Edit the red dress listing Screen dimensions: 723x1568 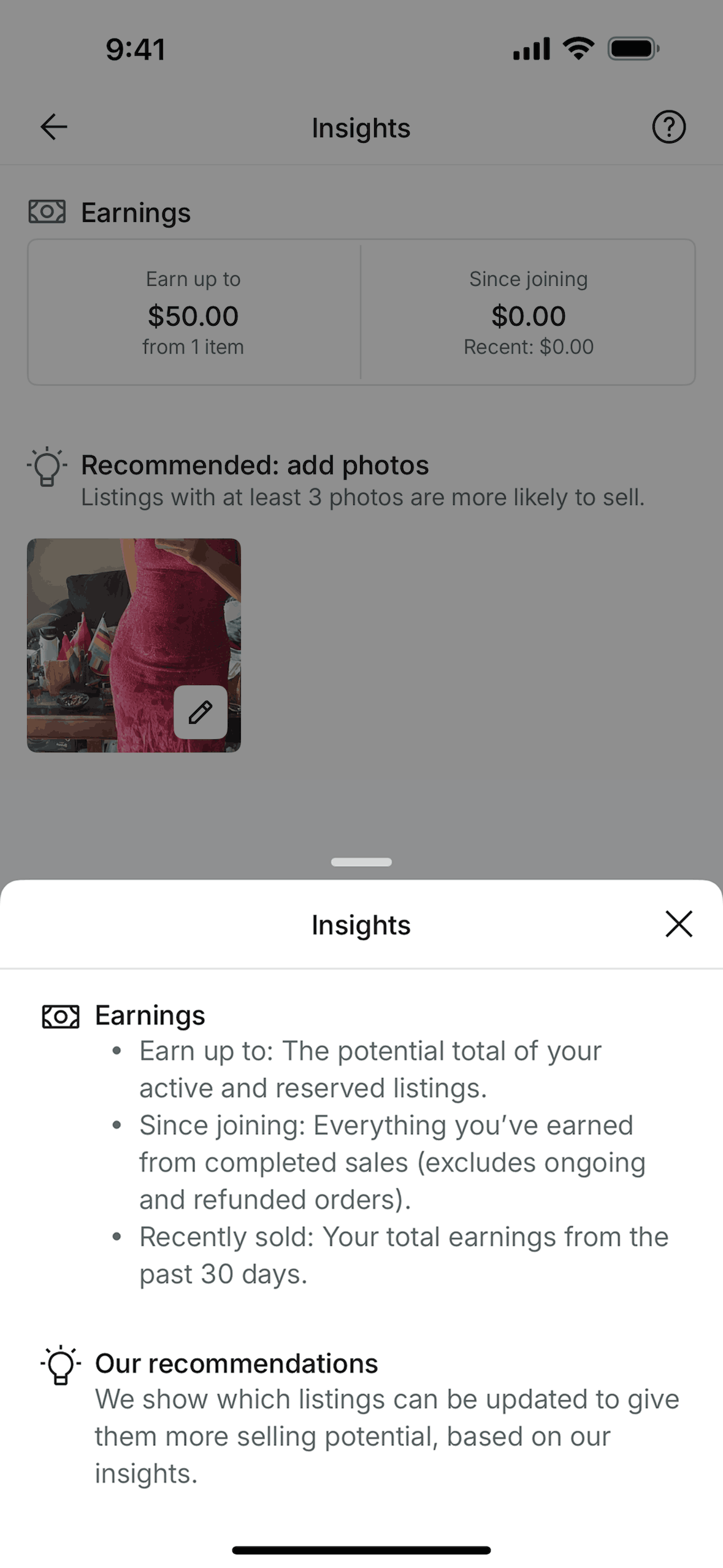click(201, 712)
